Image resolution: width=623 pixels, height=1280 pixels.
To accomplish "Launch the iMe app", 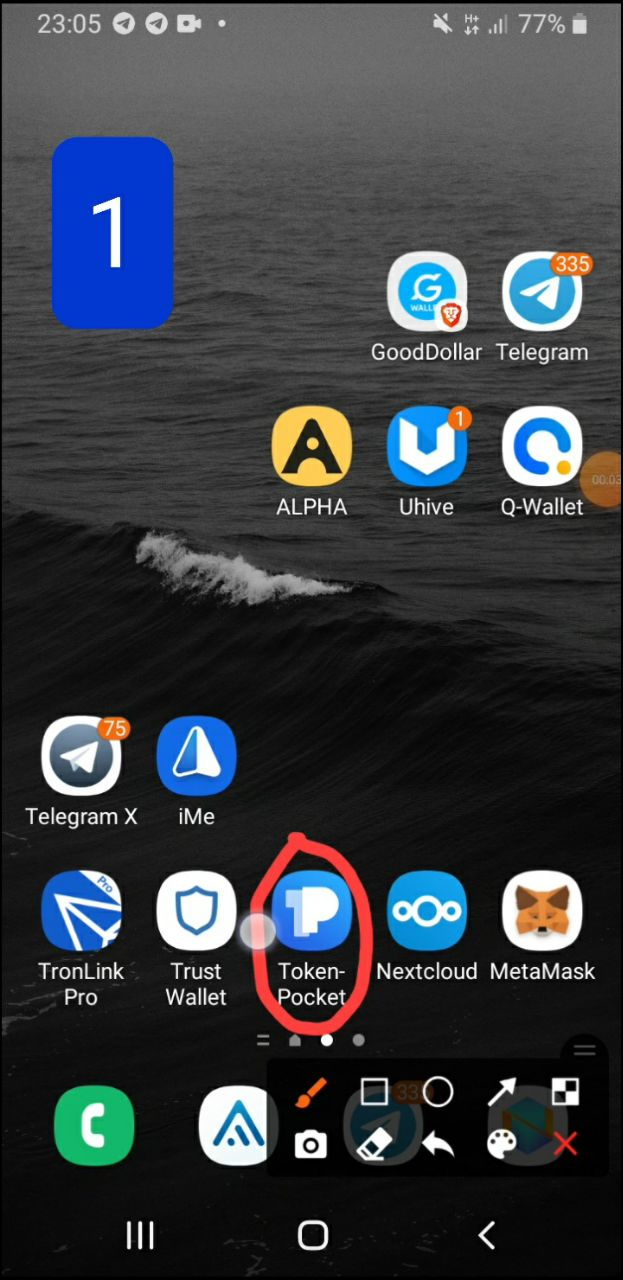I will [196, 756].
